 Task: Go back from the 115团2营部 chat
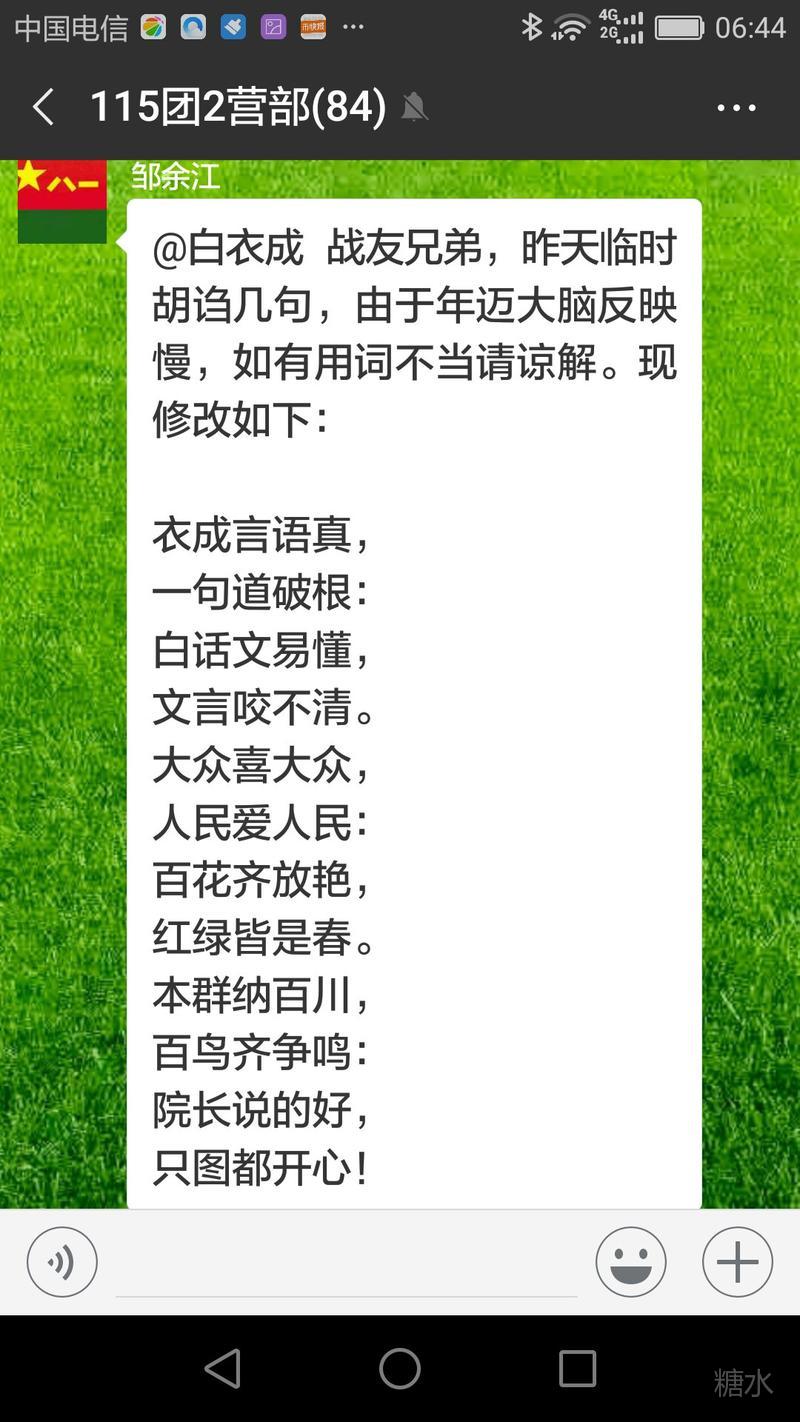click(x=42, y=107)
